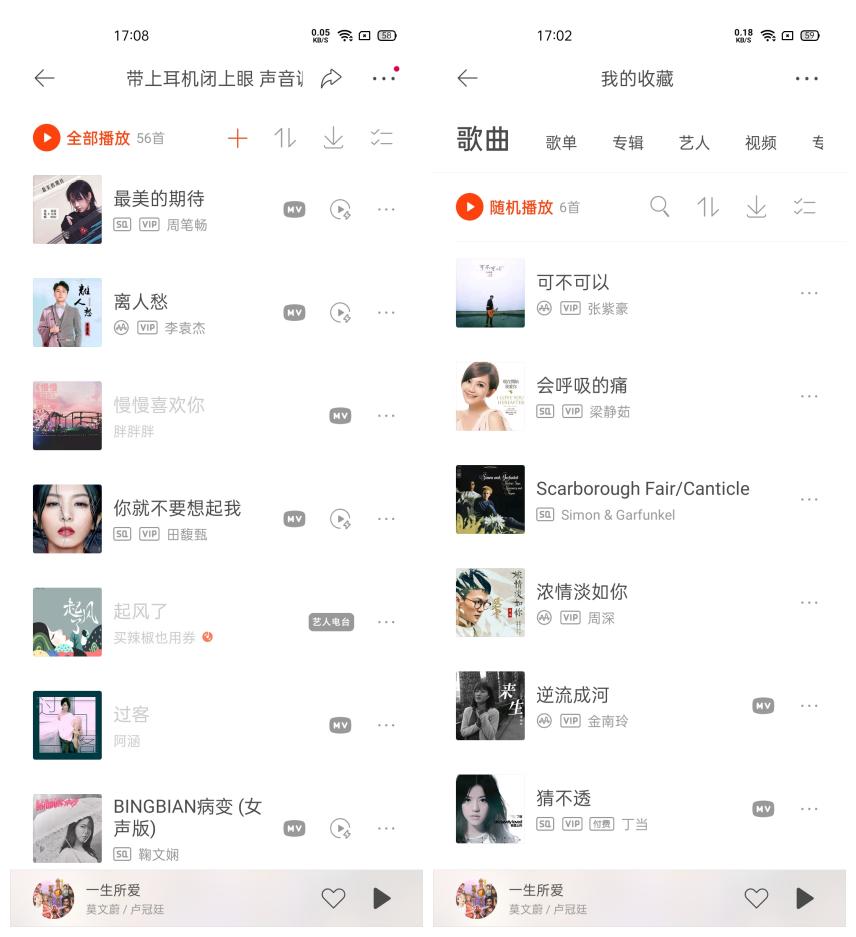The width and height of the screenshot is (856, 937).
Task: Open the sort order icon next to 全部播放
Action: point(285,137)
